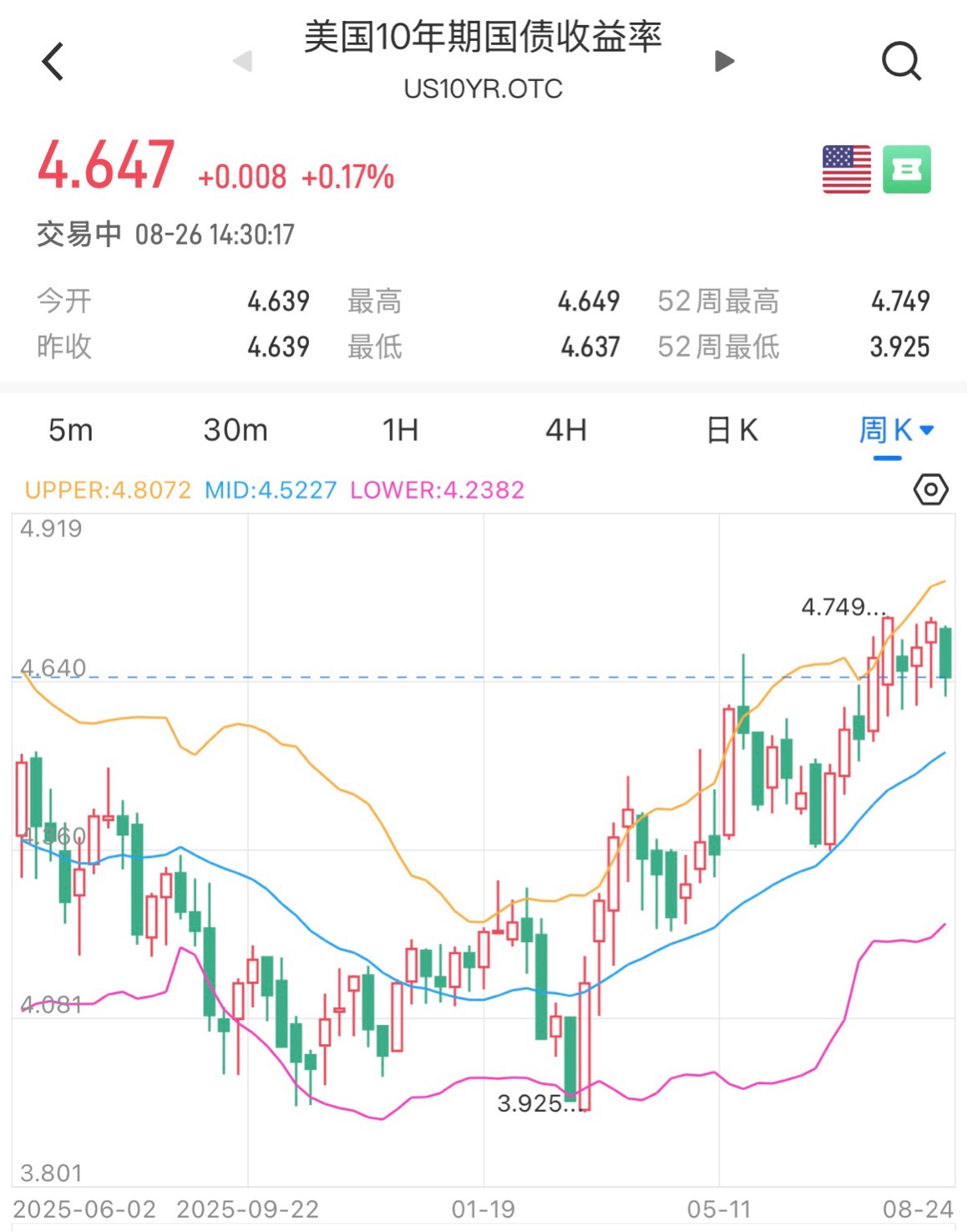This screenshot has width=968, height=1232.
Task: Go back using the top-left arrow
Action: pyautogui.click(x=53, y=62)
